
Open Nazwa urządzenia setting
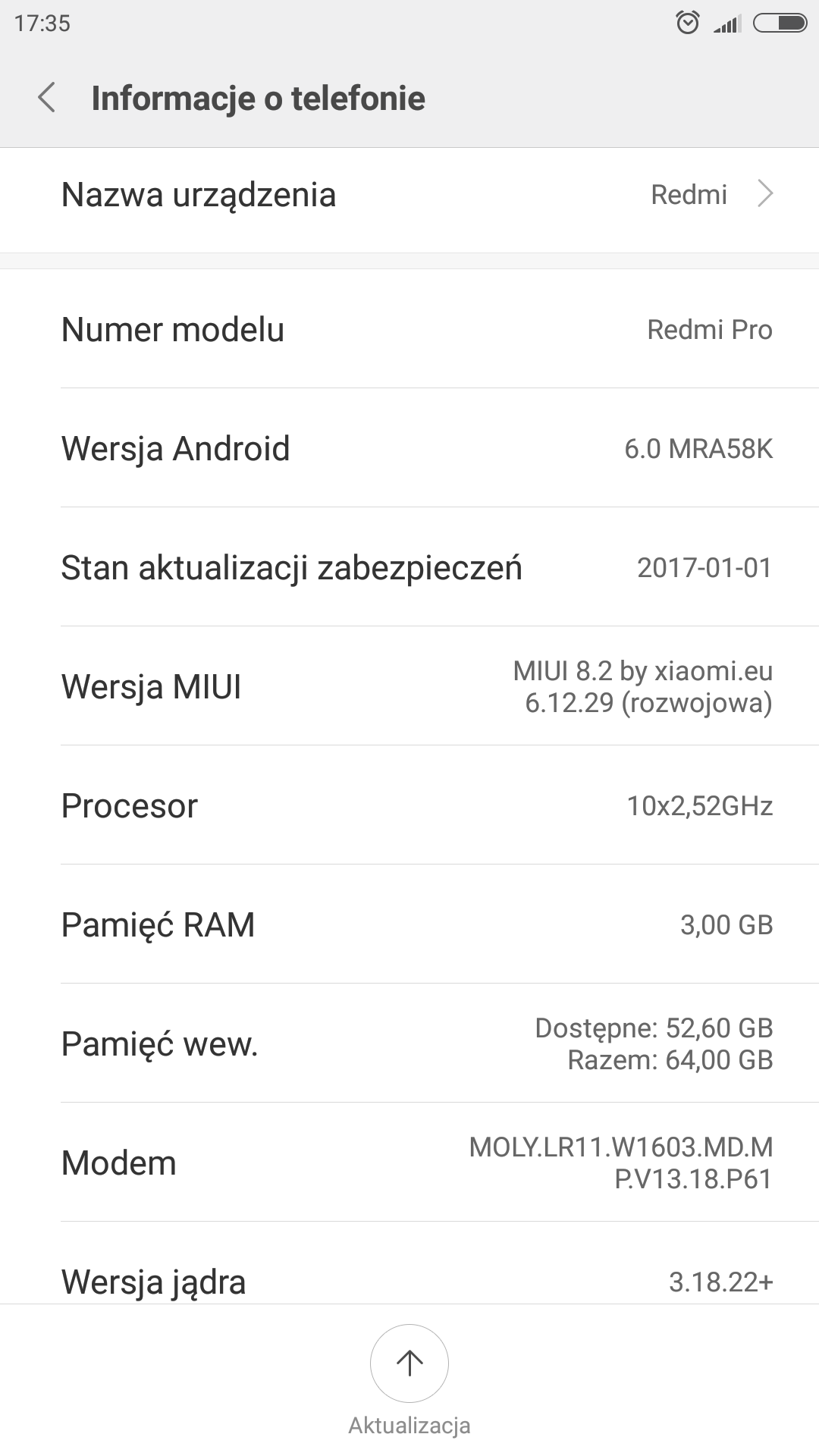pos(409,195)
